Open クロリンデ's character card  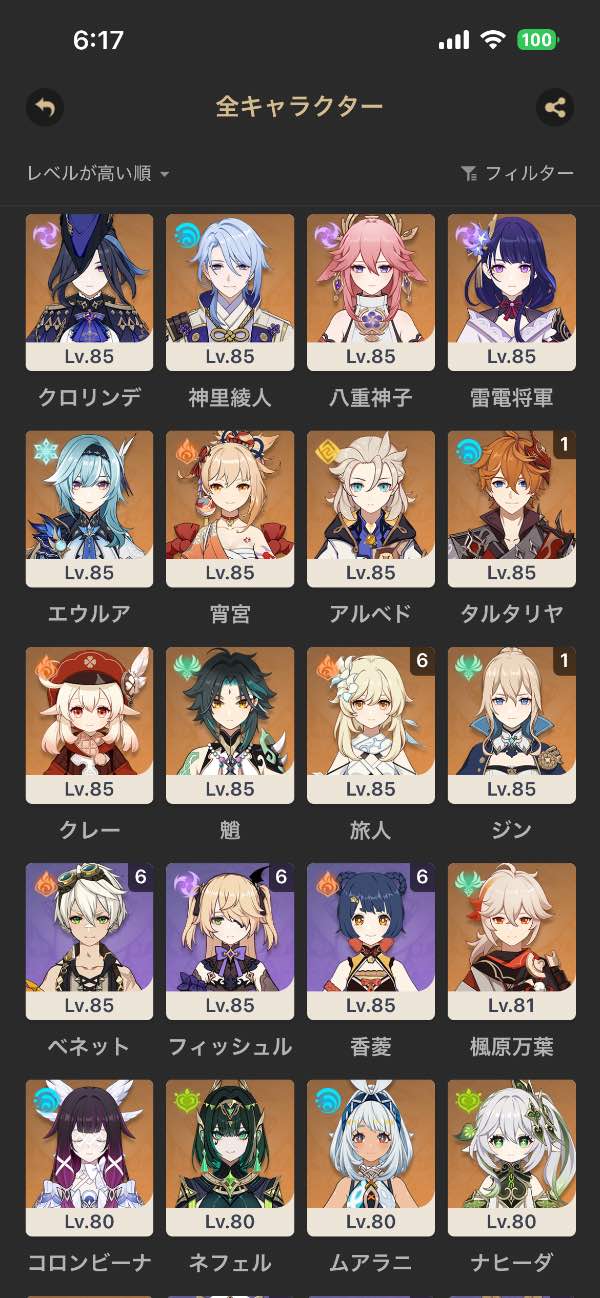pos(89,293)
